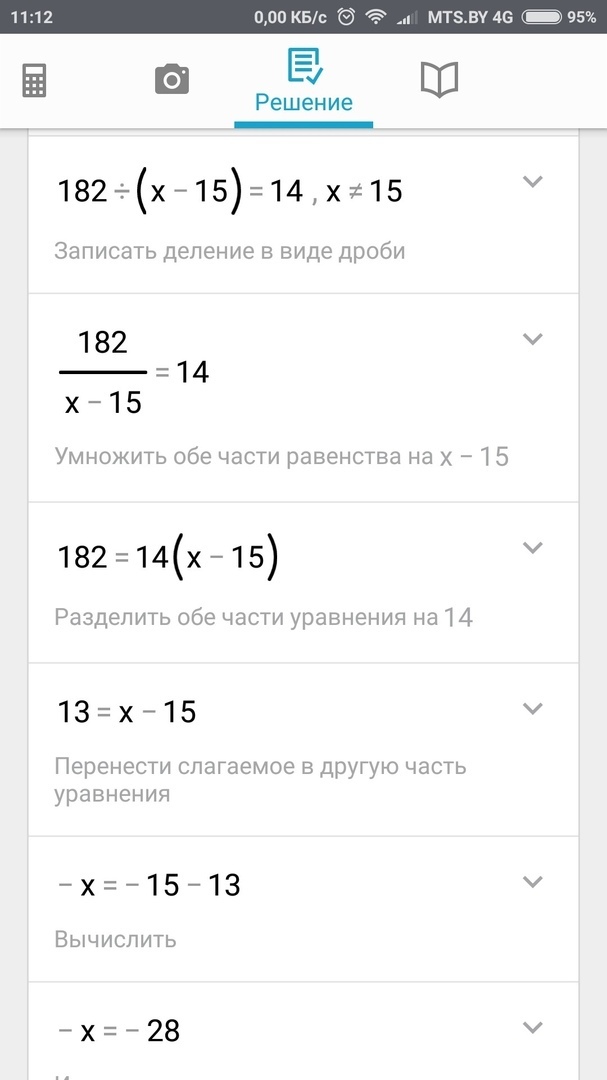
Task: Expand the step 13 = x − 15
Action: tap(533, 708)
